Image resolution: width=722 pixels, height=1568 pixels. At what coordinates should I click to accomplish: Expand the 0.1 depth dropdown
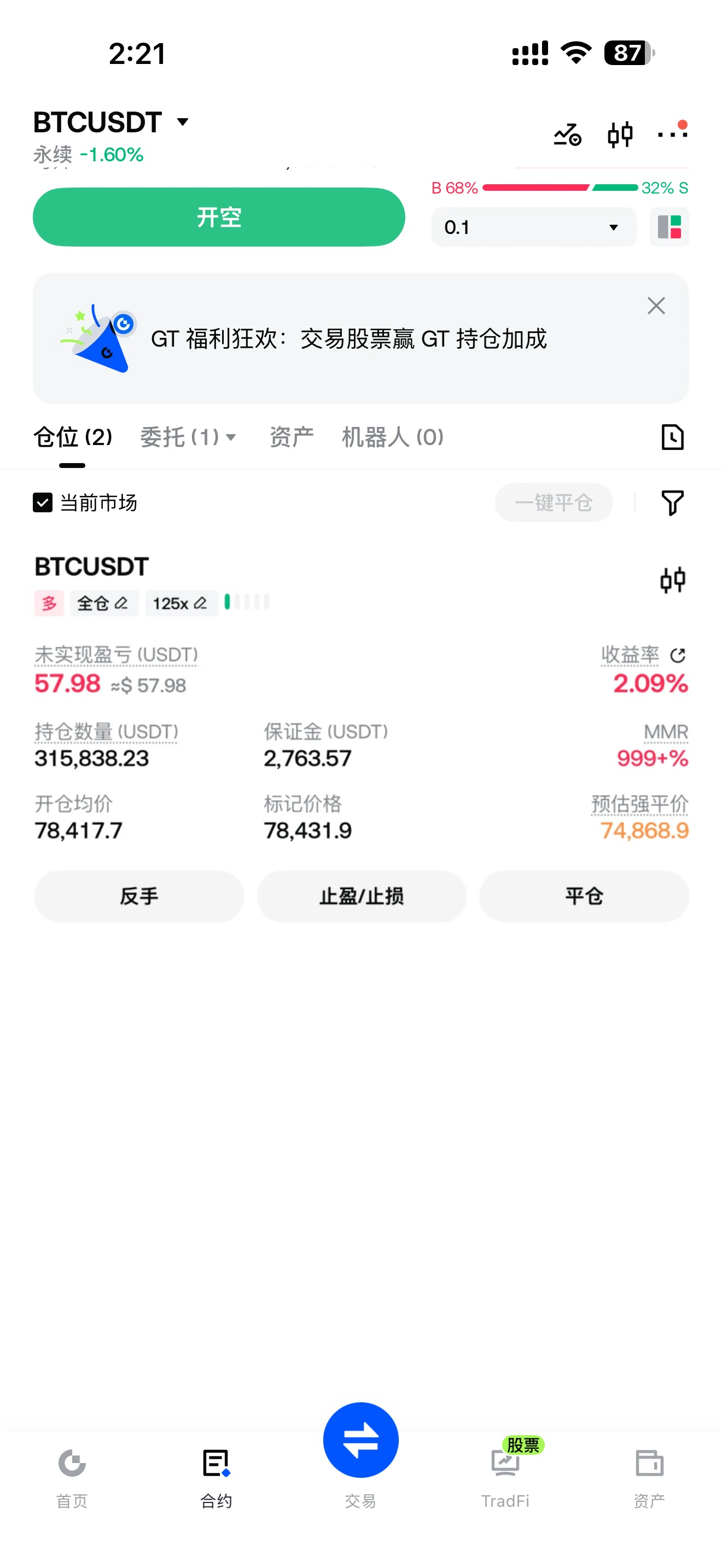tap(533, 227)
